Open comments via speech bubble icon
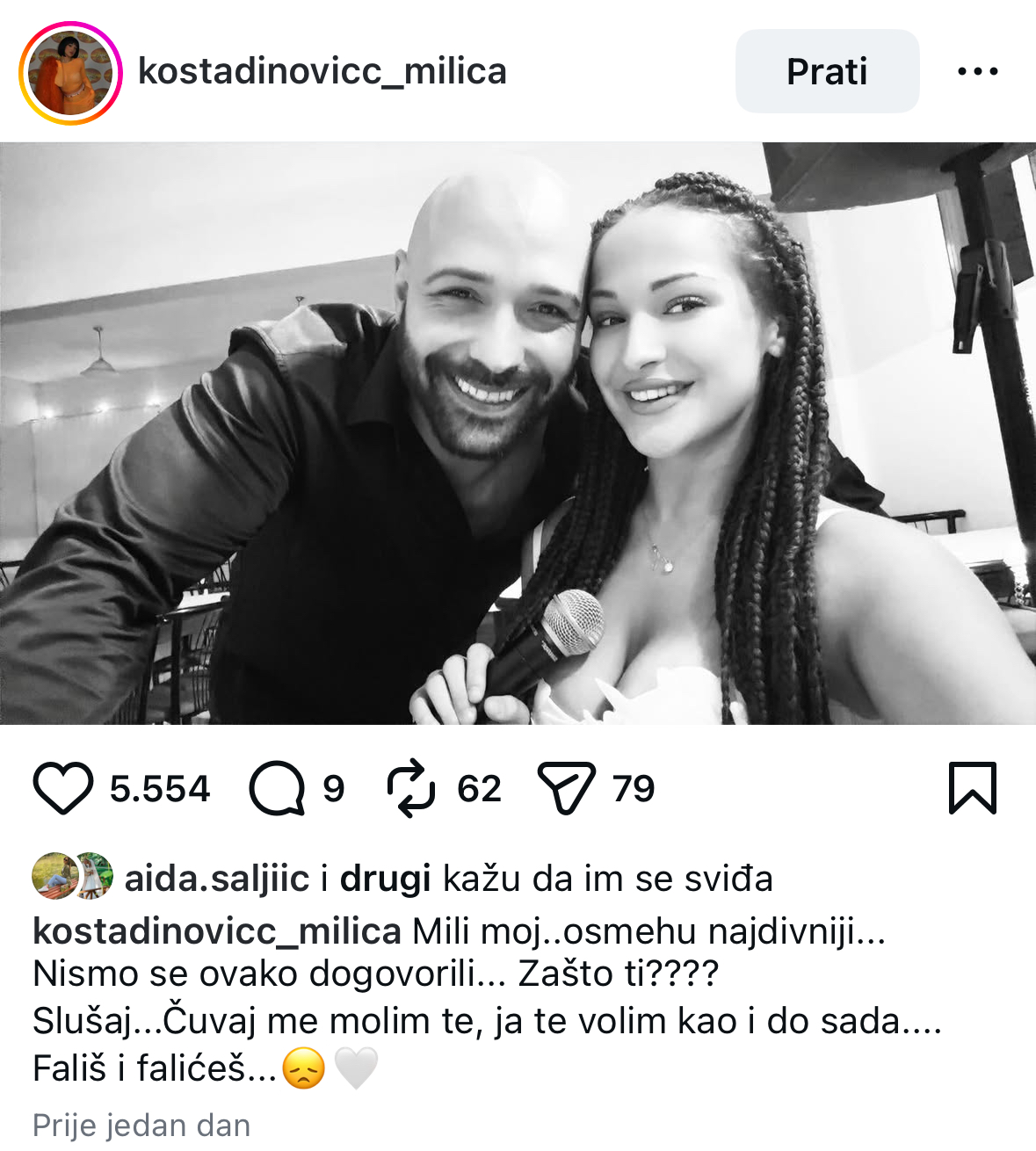Image resolution: width=1036 pixels, height=1151 pixels. point(277,788)
